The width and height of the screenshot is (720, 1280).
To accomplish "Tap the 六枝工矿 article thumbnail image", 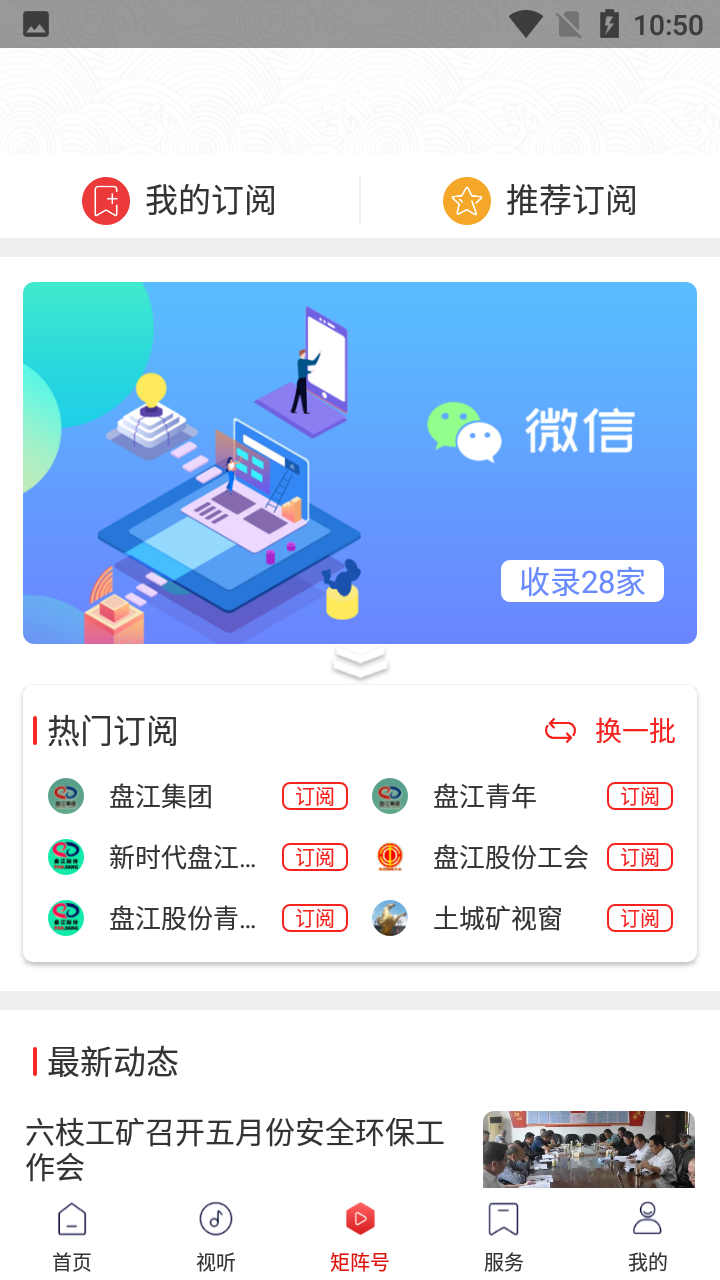I will click(588, 1149).
